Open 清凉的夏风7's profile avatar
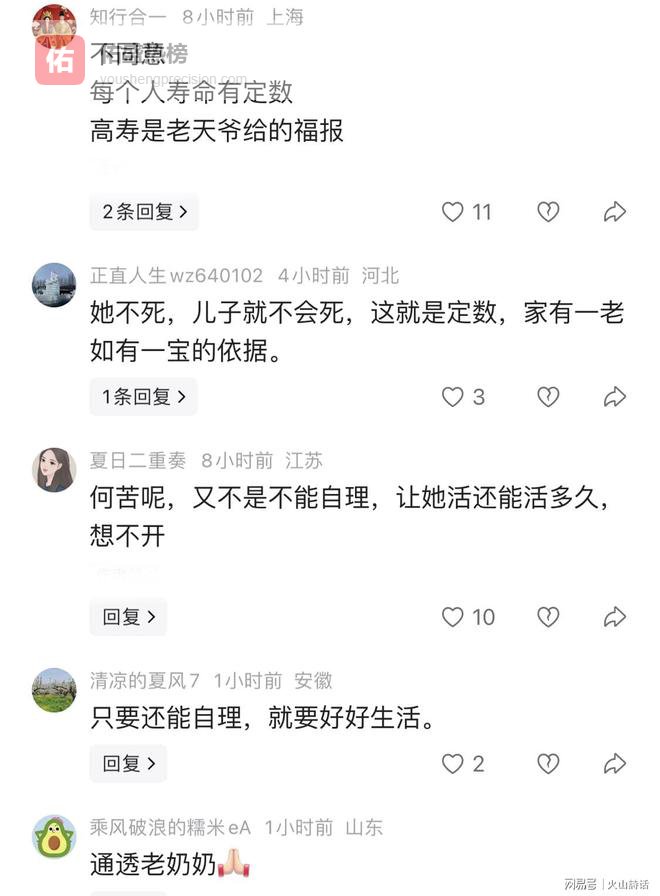This screenshot has height=896, width=660. click(54, 690)
